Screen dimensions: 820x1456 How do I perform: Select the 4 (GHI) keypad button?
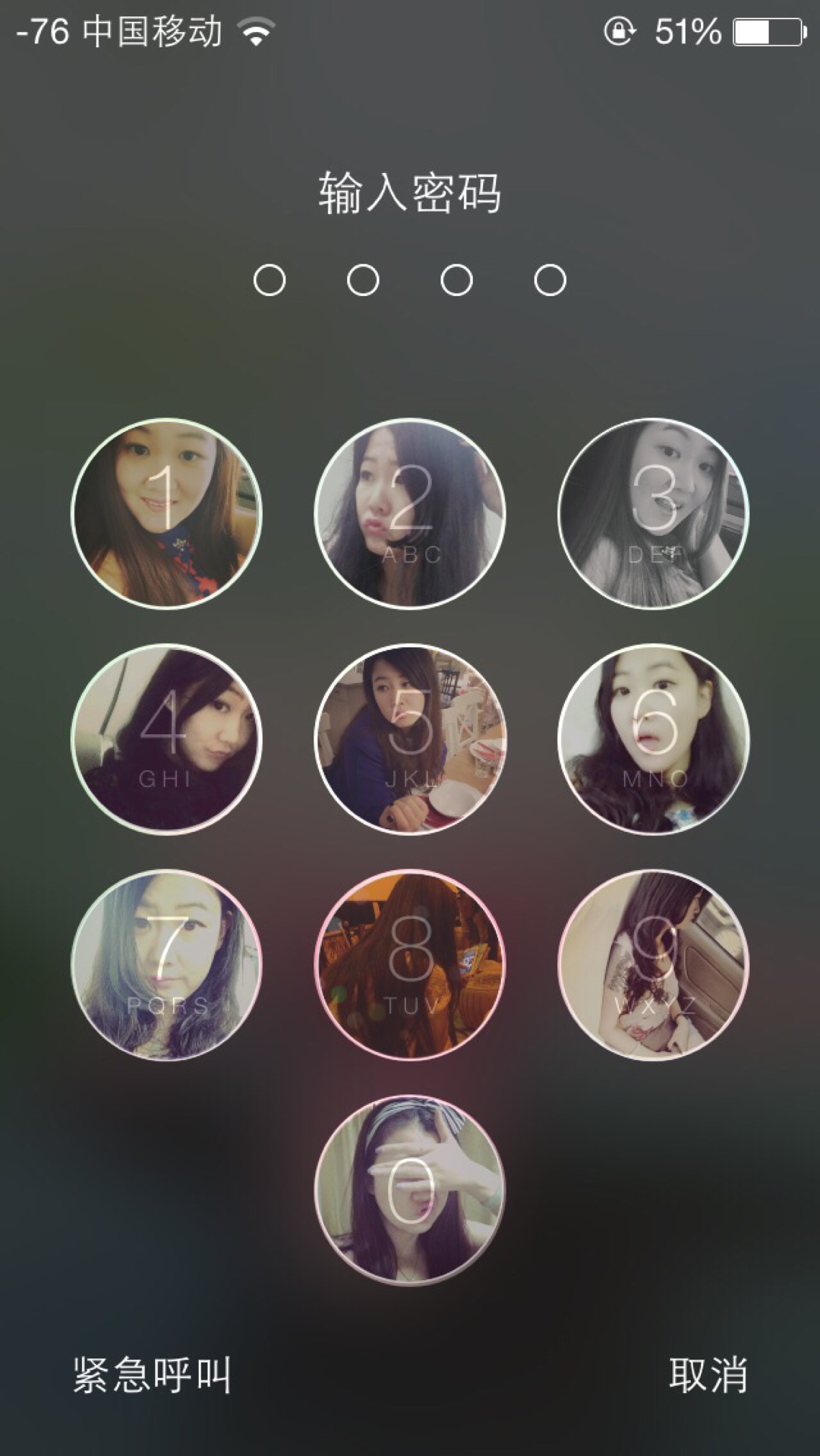166,739
